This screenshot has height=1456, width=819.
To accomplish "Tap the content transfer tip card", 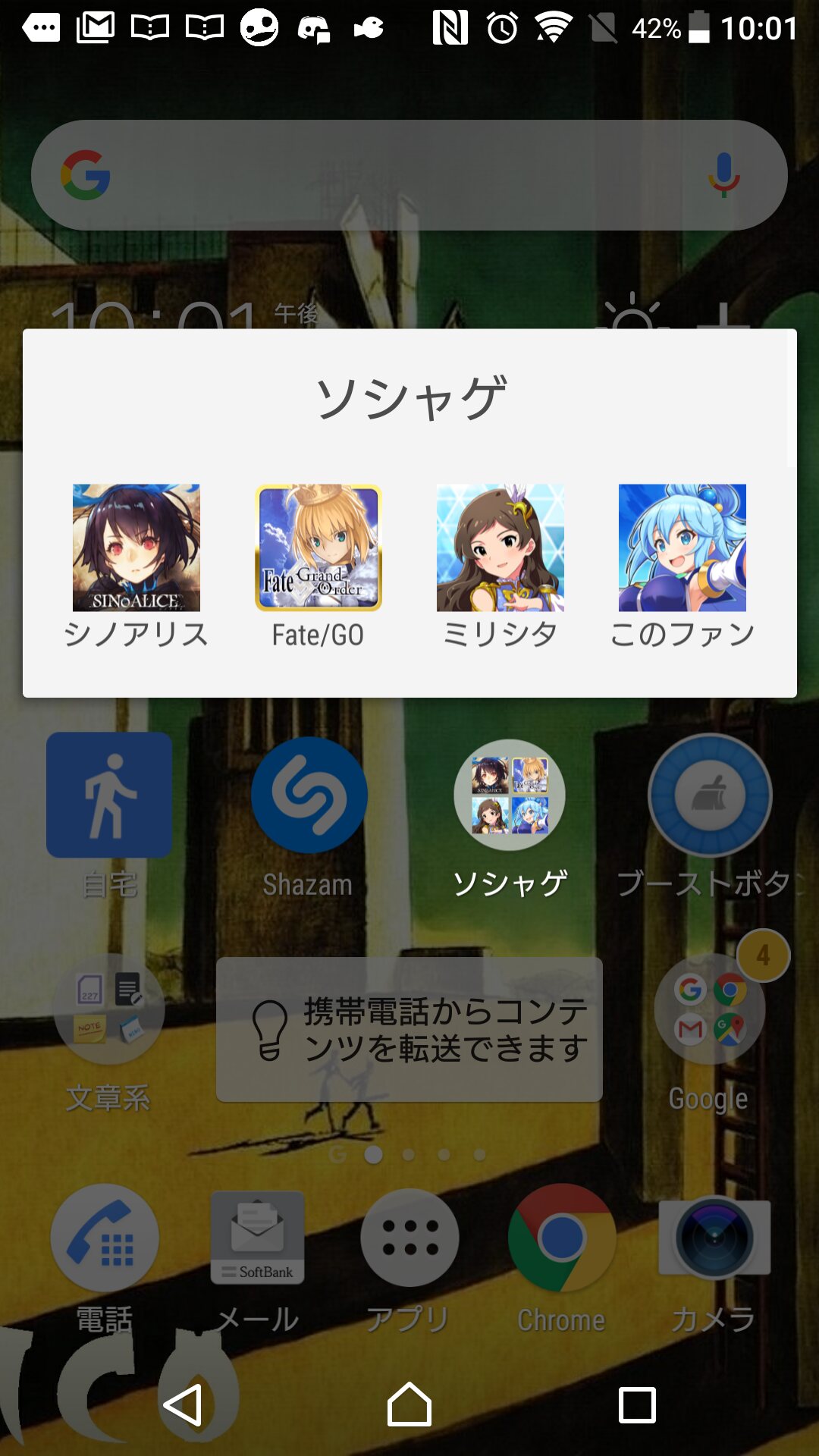I will pyautogui.click(x=409, y=1029).
